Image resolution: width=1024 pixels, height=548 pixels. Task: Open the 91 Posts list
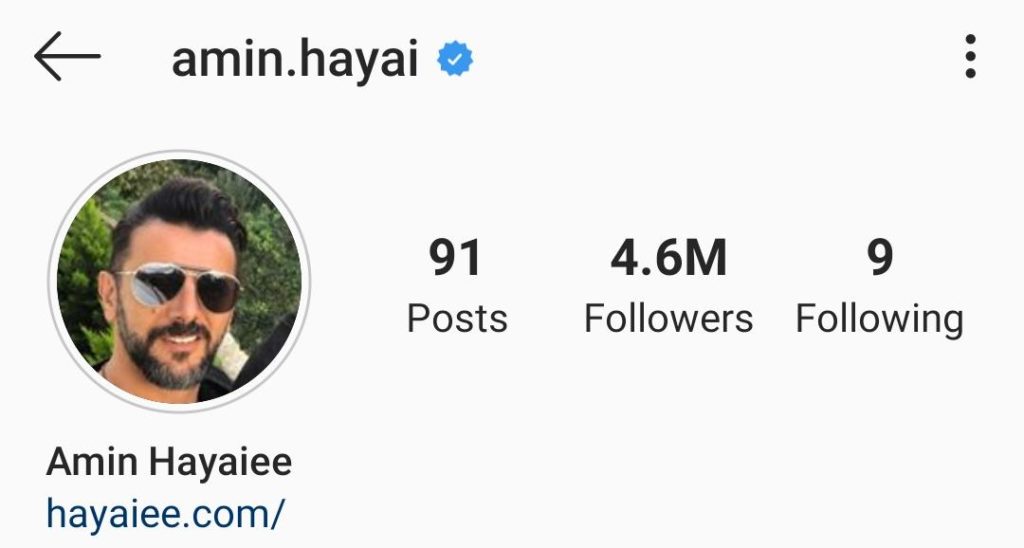coord(457,286)
